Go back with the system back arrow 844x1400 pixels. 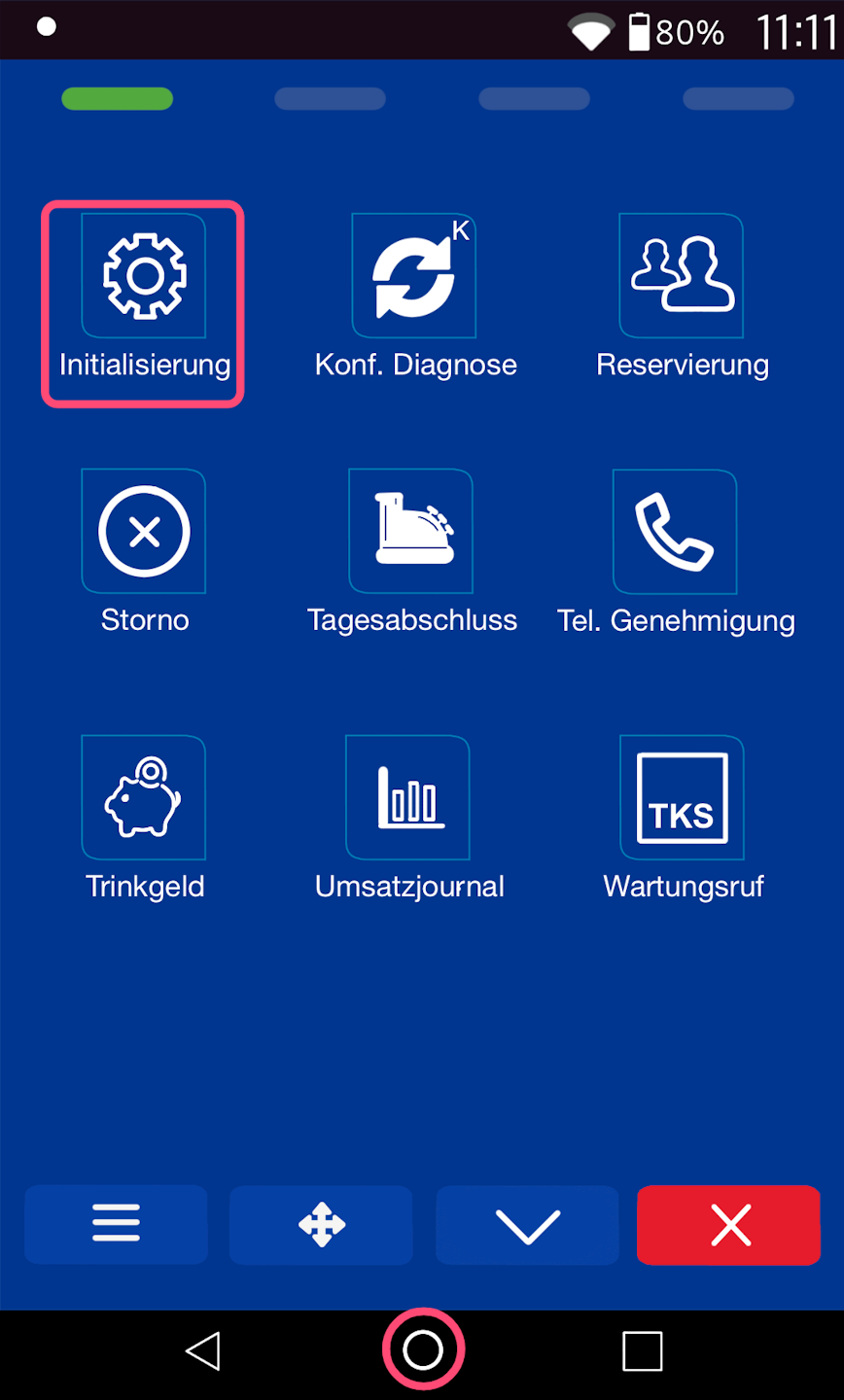pyautogui.click(x=202, y=1350)
